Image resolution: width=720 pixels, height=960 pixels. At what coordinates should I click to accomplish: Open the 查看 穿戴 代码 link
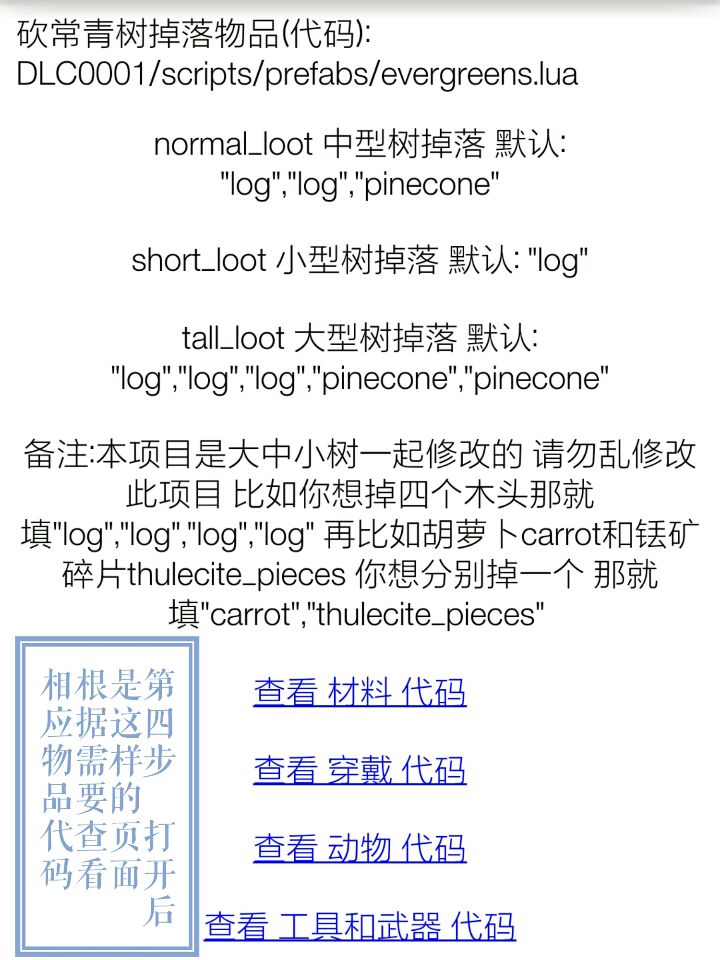point(360,770)
